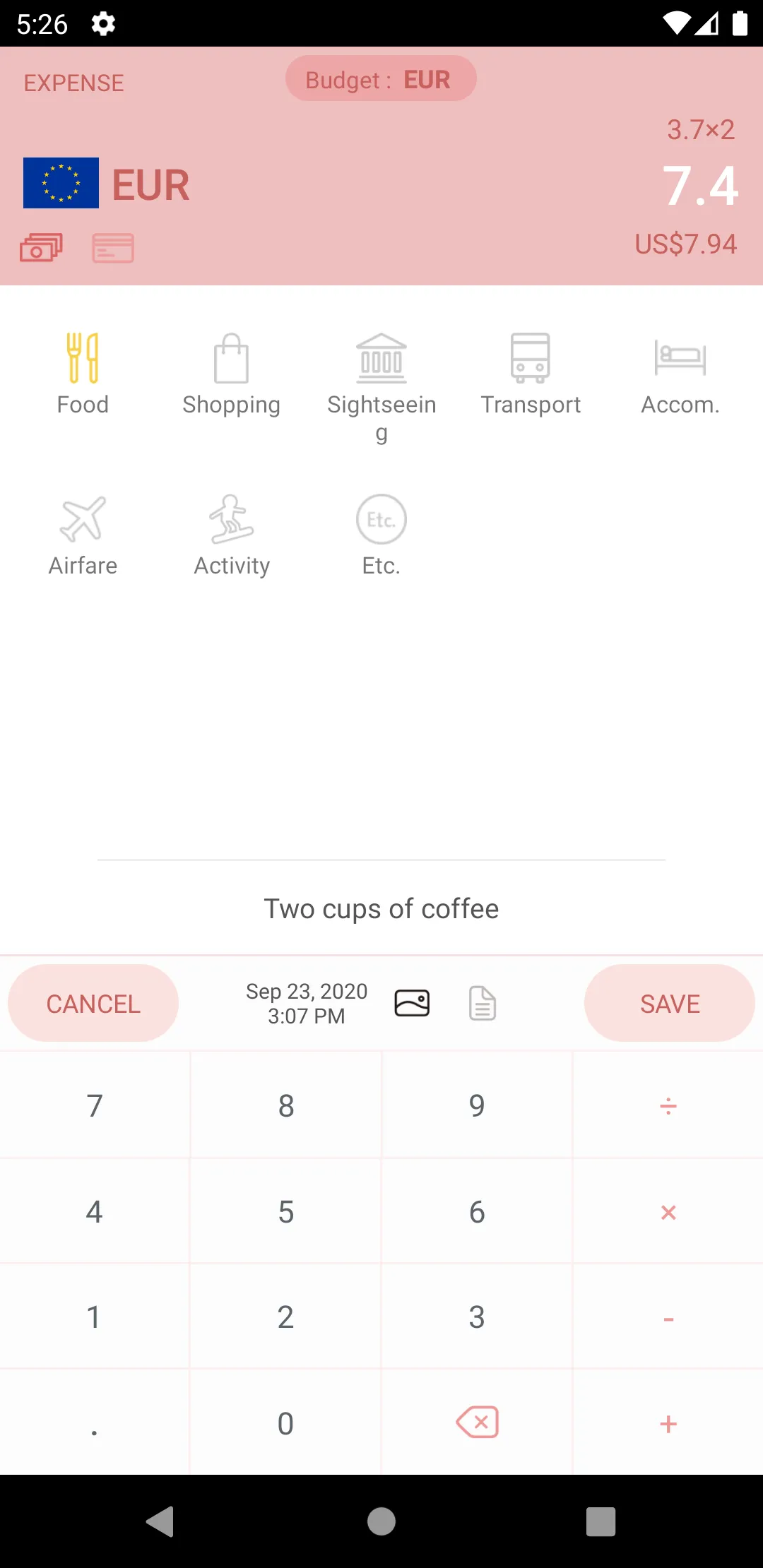The height and width of the screenshot is (1568, 763).
Task: Select the cash payment icon
Action: 41,248
